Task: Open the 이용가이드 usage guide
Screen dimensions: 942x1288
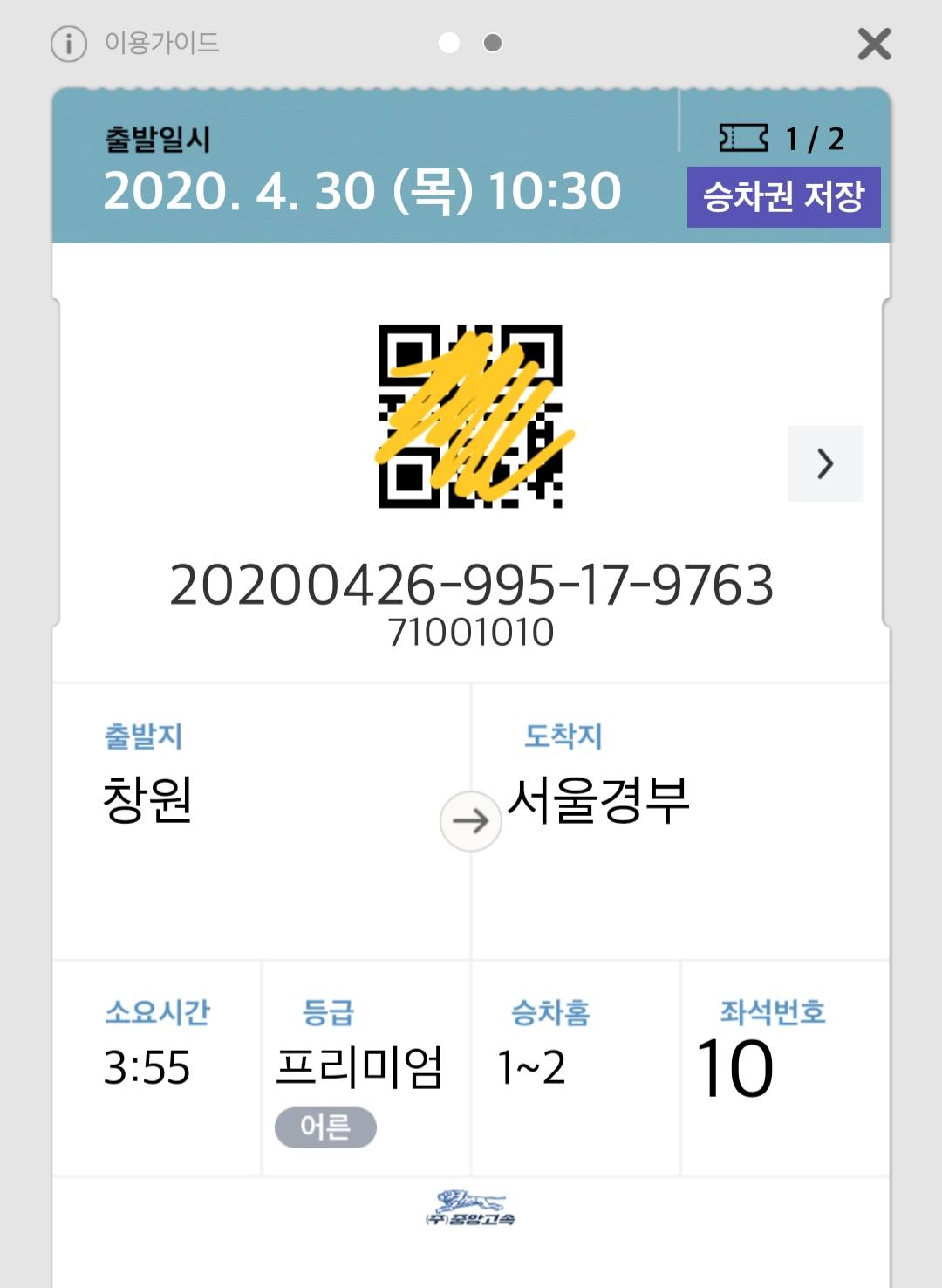Action: (x=135, y=43)
